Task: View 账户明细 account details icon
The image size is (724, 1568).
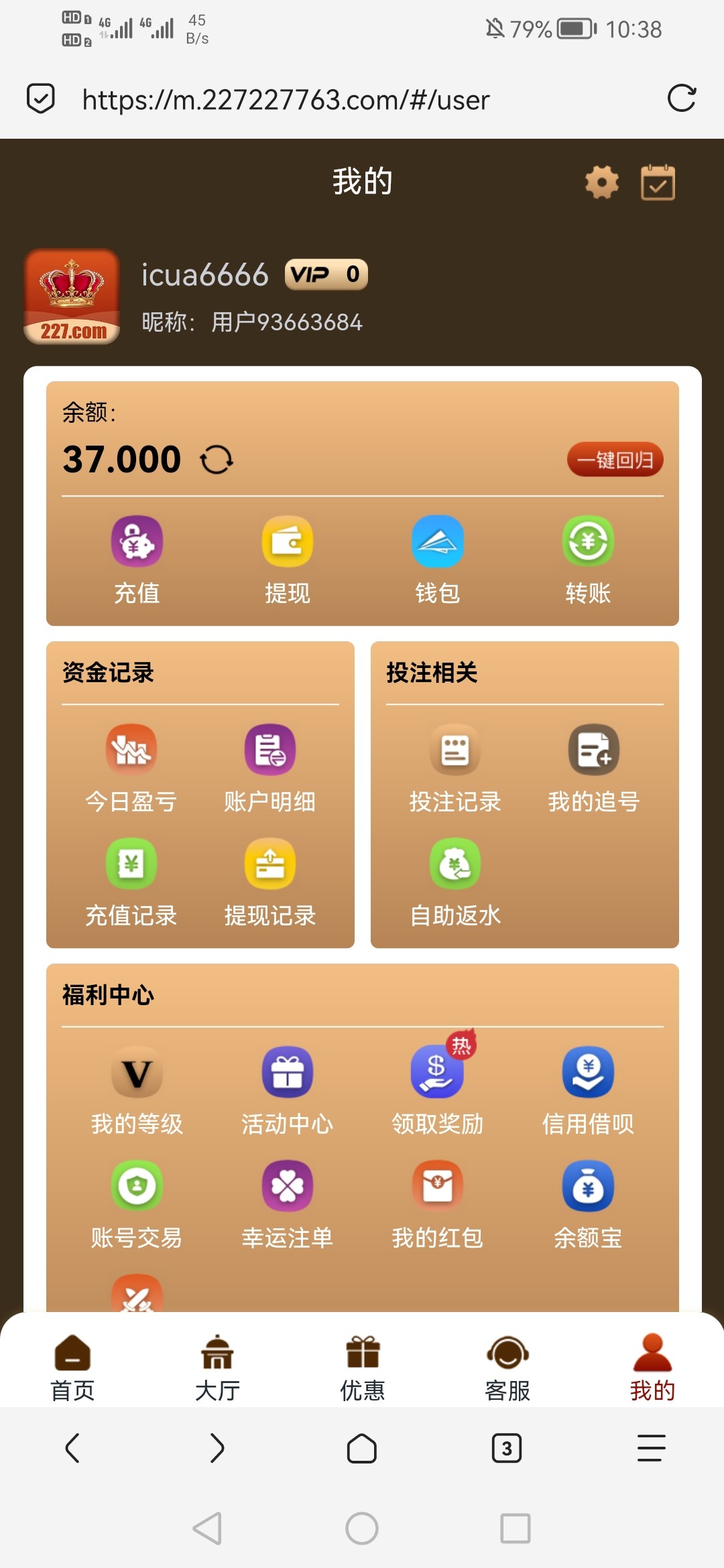Action: pyautogui.click(x=270, y=750)
